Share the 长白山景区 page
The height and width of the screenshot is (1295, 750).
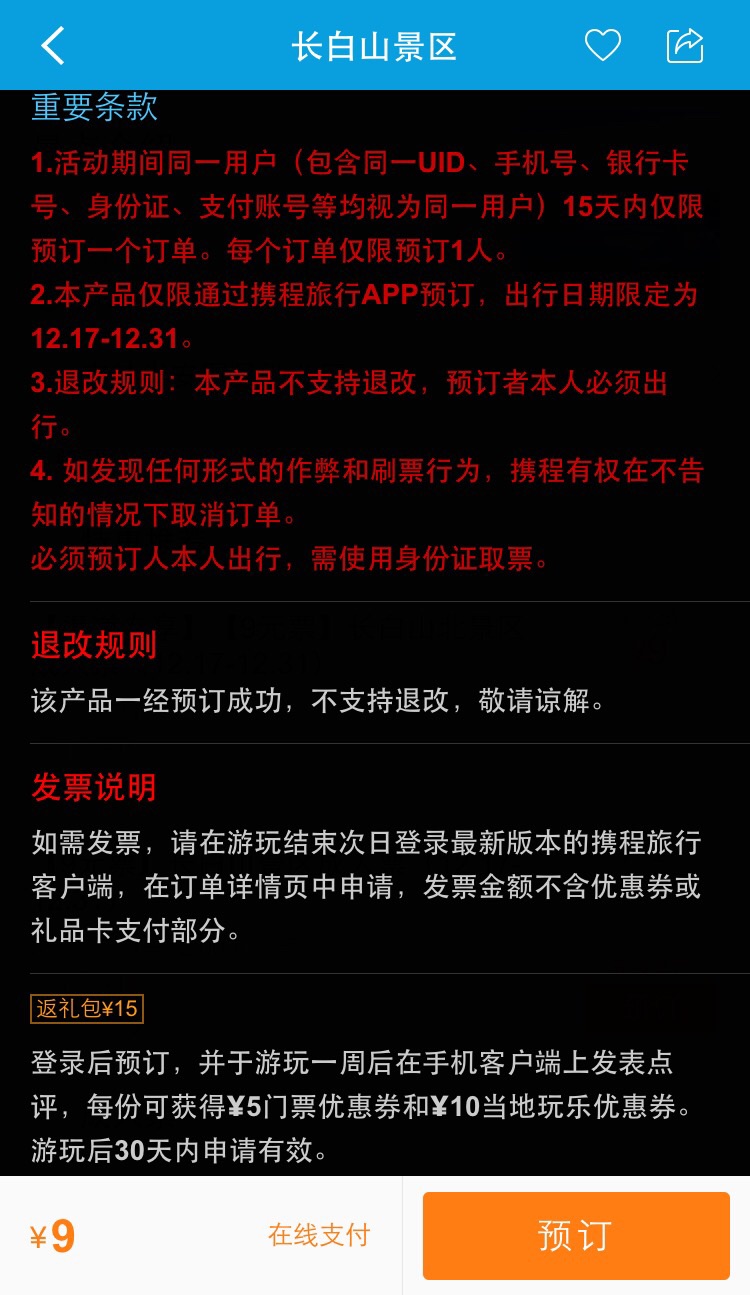685,46
